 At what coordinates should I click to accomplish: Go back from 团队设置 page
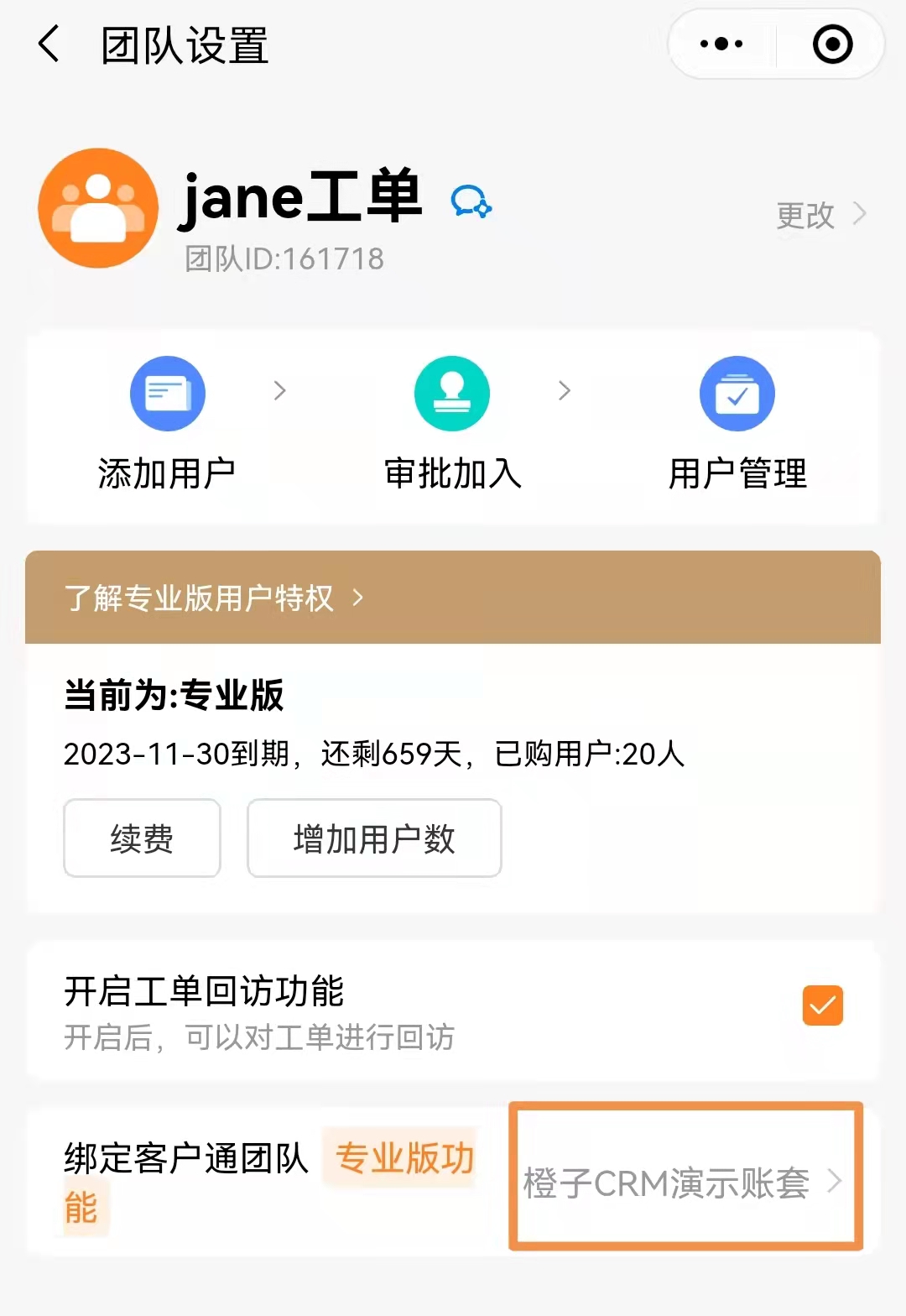50,44
